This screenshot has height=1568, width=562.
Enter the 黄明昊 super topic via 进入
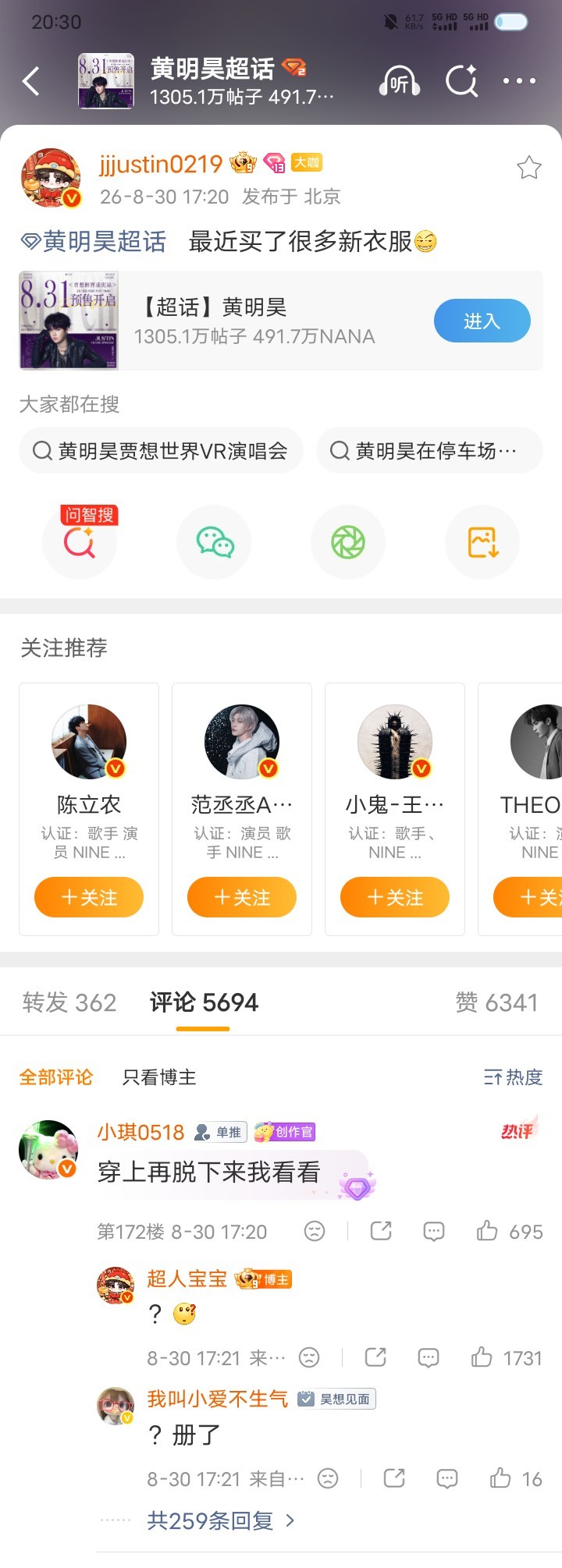tap(482, 321)
